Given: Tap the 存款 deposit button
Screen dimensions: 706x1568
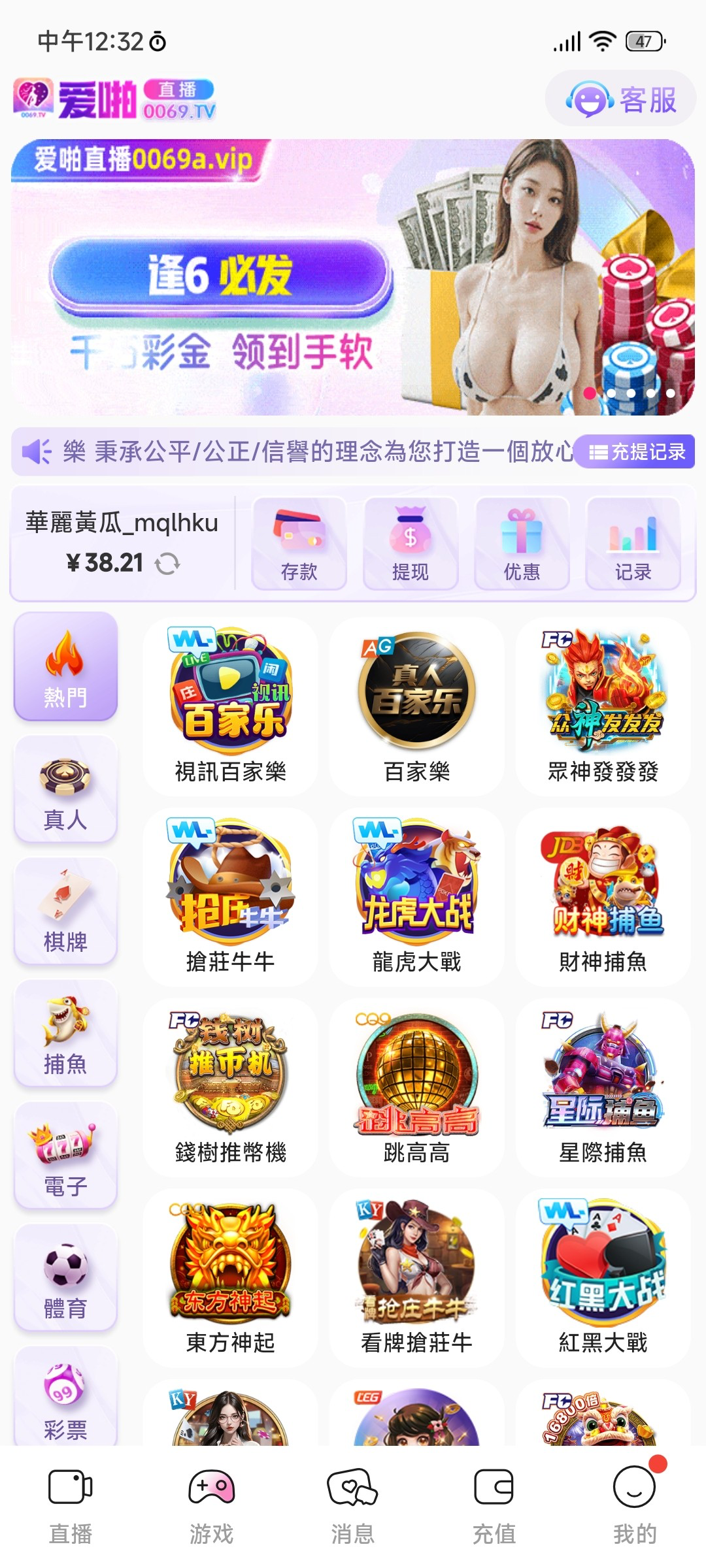Looking at the screenshot, I should pyautogui.click(x=299, y=544).
